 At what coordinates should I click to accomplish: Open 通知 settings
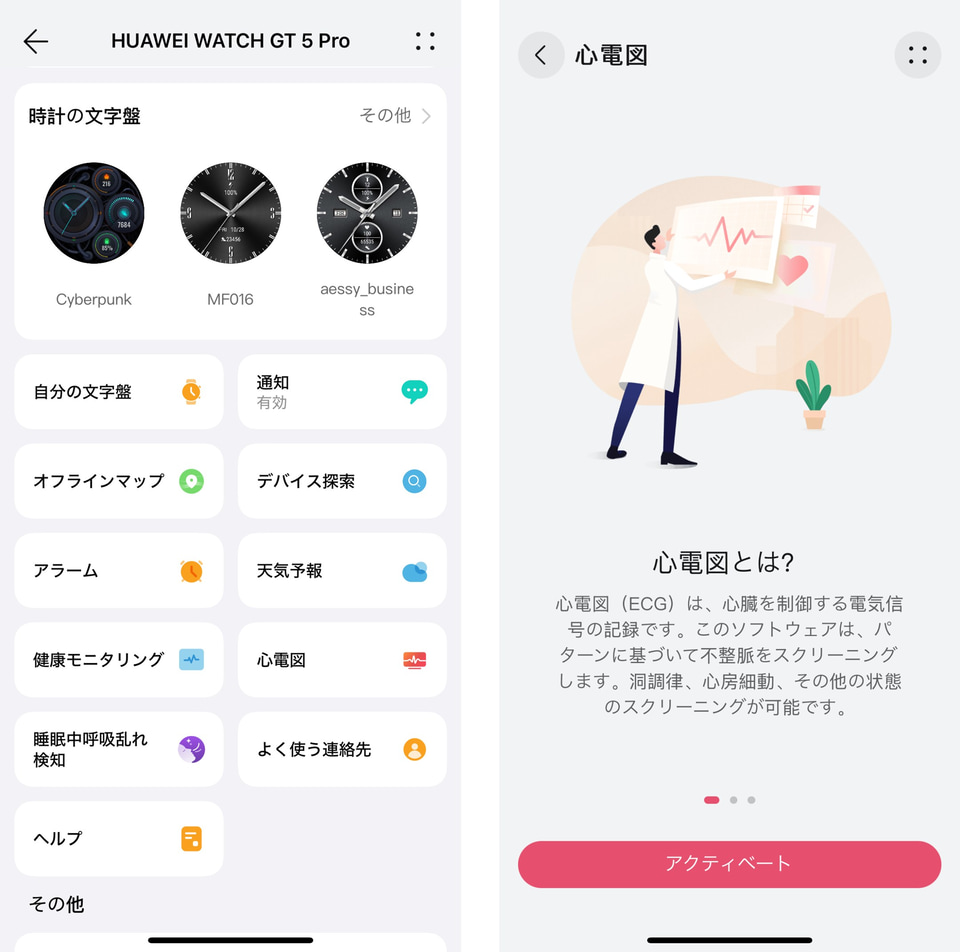342,392
